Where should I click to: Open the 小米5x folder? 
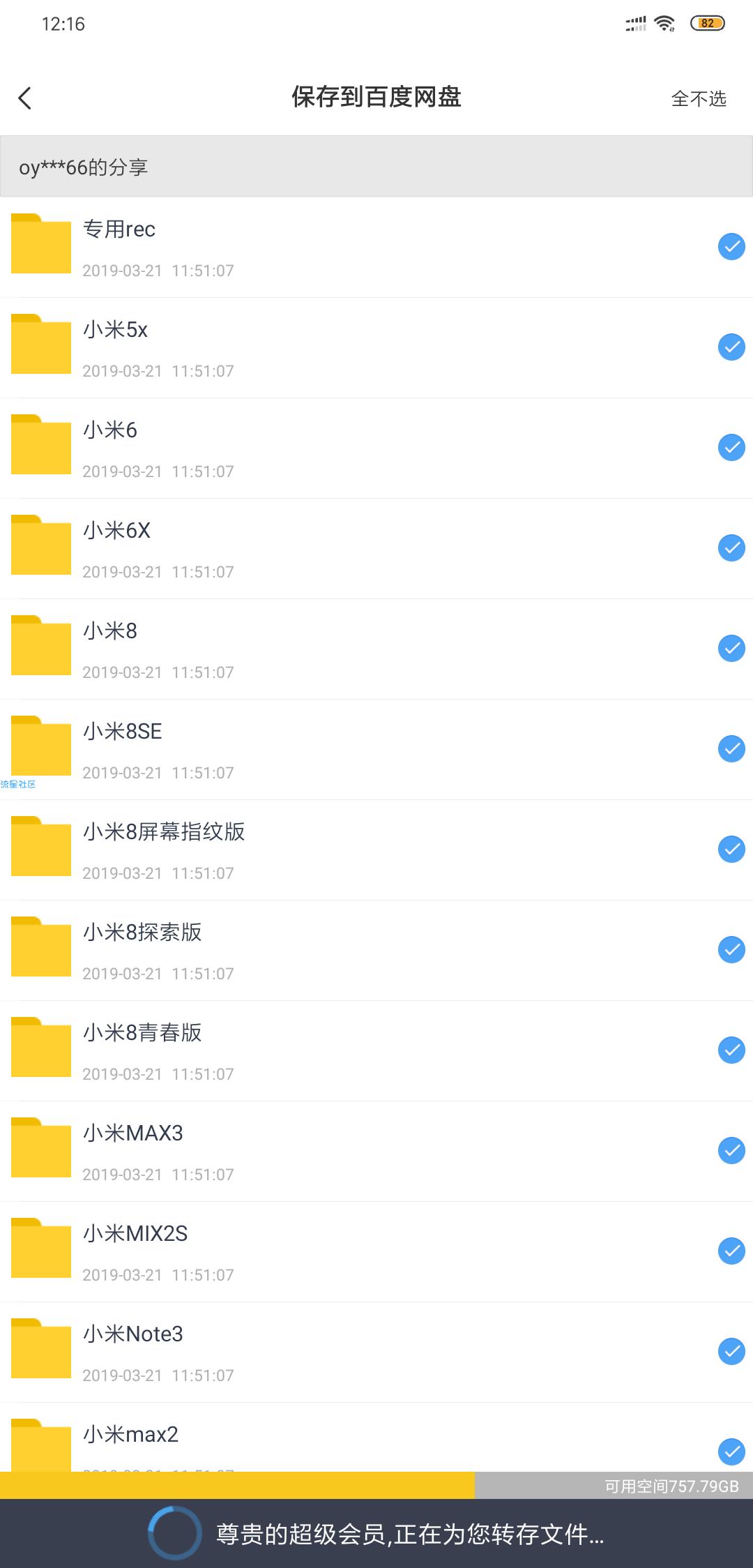point(376,347)
